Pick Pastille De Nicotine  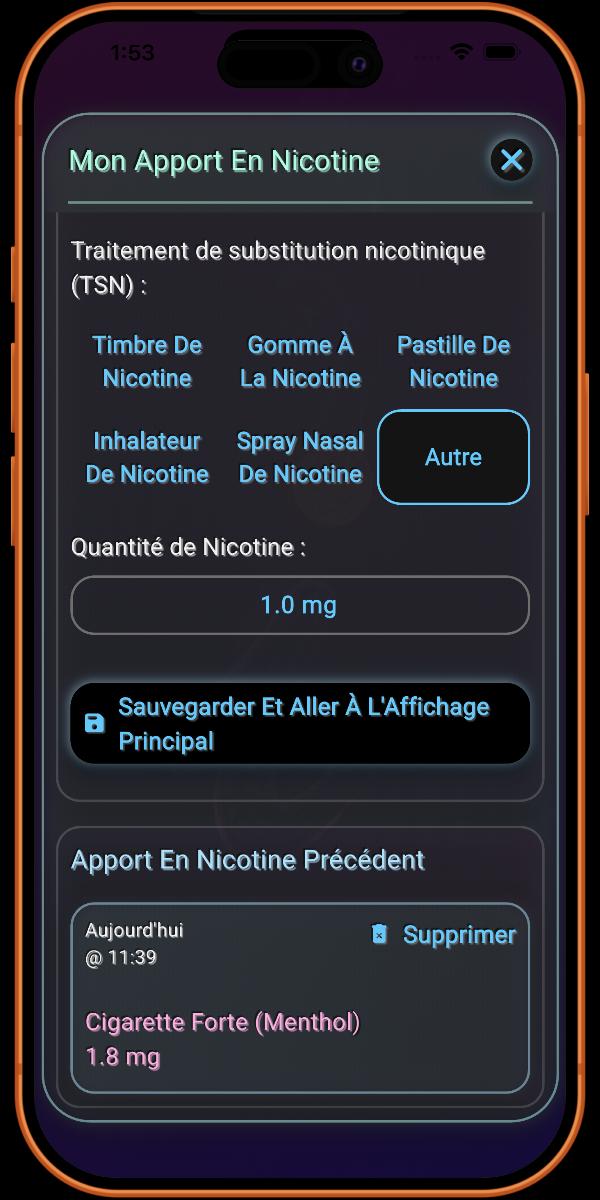click(453, 361)
